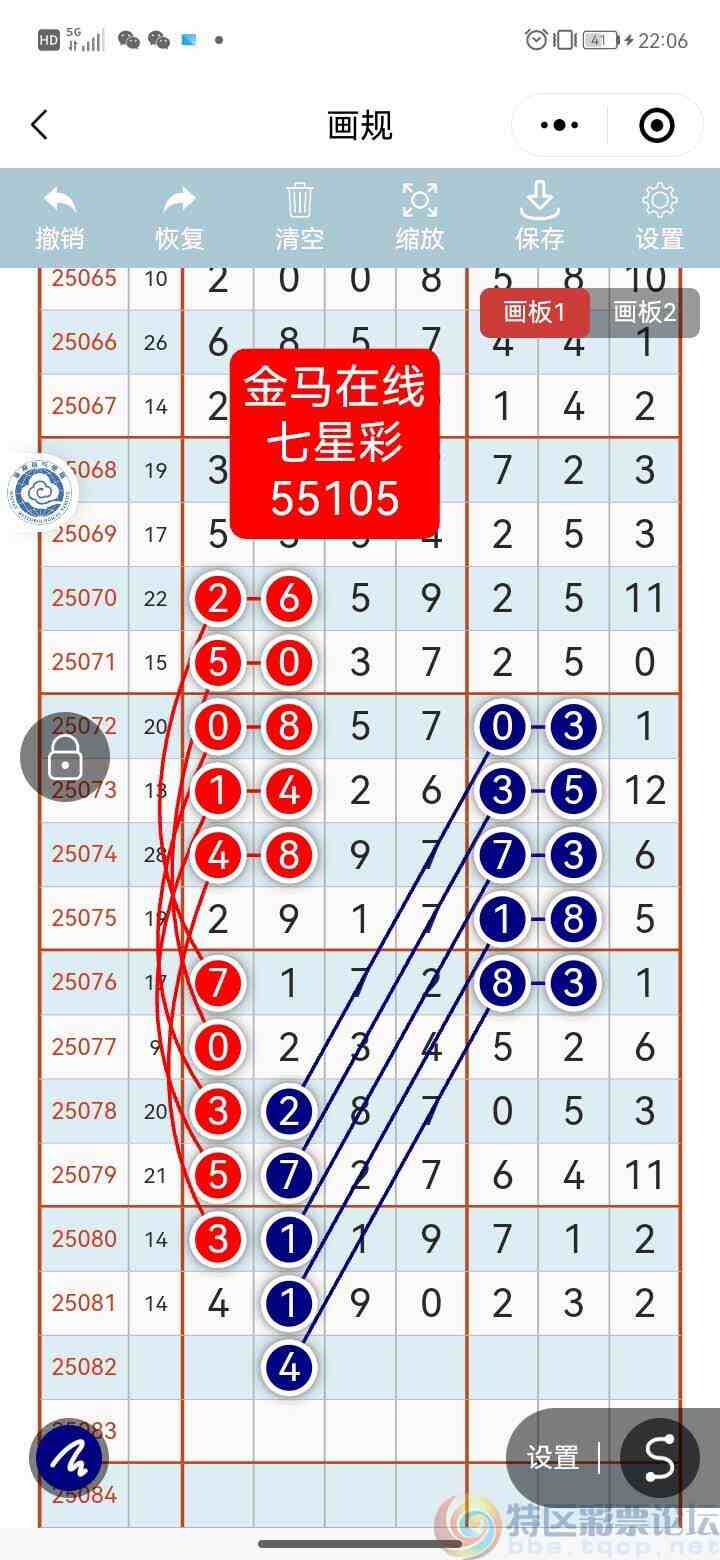Go back using the top-left arrow
Viewport: 720px width, 1560px height.
pyautogui.click(x=40, y=125)
